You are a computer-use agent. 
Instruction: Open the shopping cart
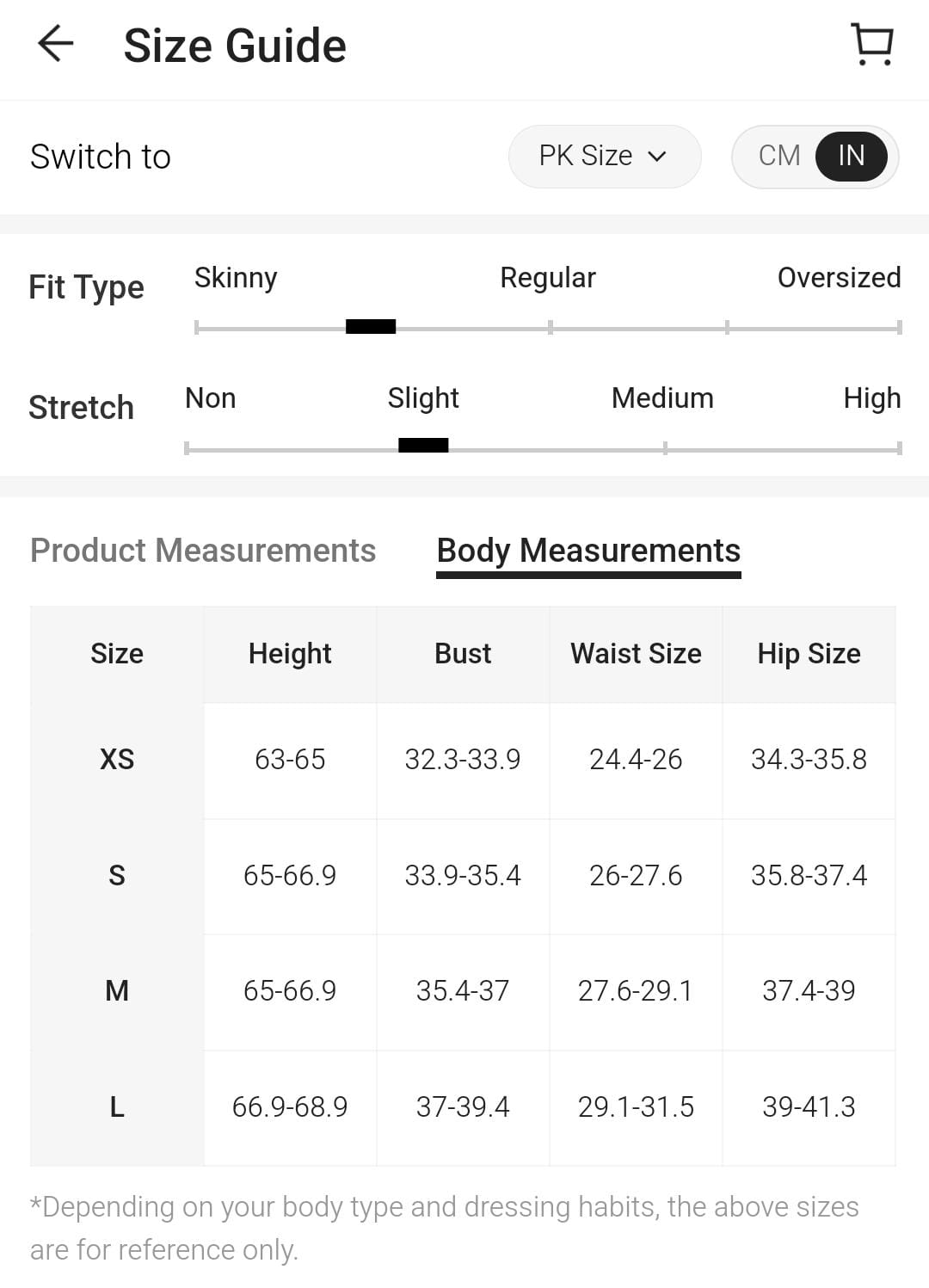pos(872,44)
